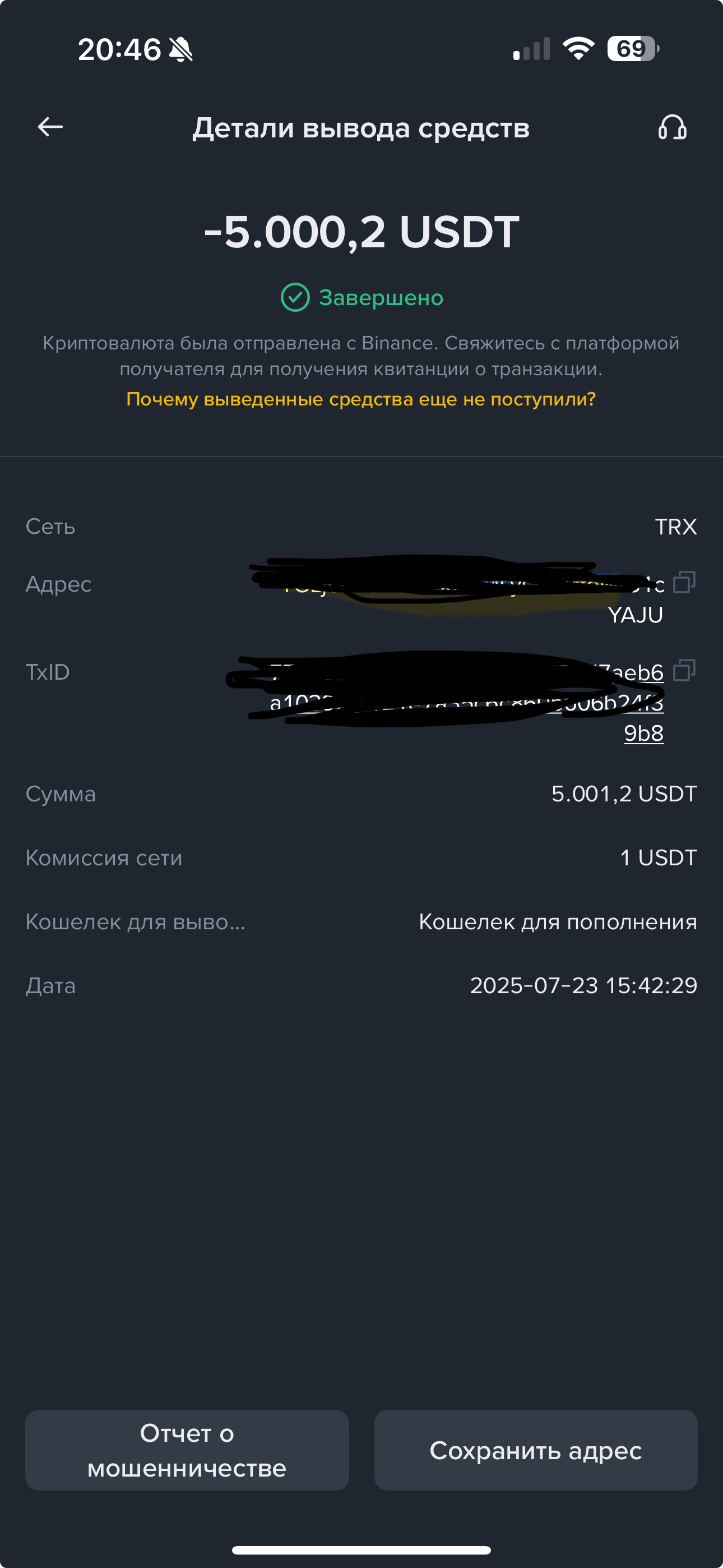Screen dimensions: 723x1568
Task: Tap 'Сохранить адрес' button
Action: (536, 1451)
